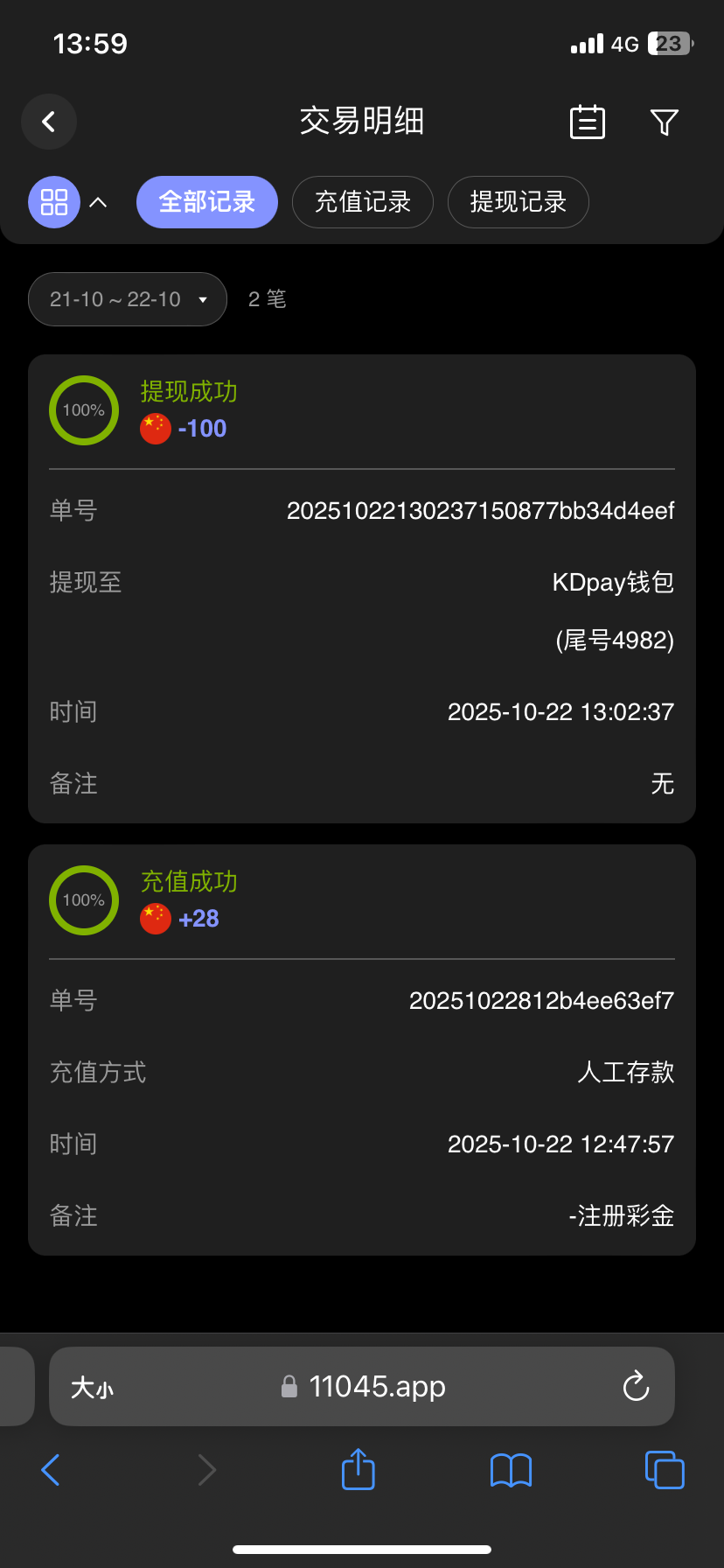Open the filter funnel icon
This screenshot has height=1568, width=724.
coord(665,122)
